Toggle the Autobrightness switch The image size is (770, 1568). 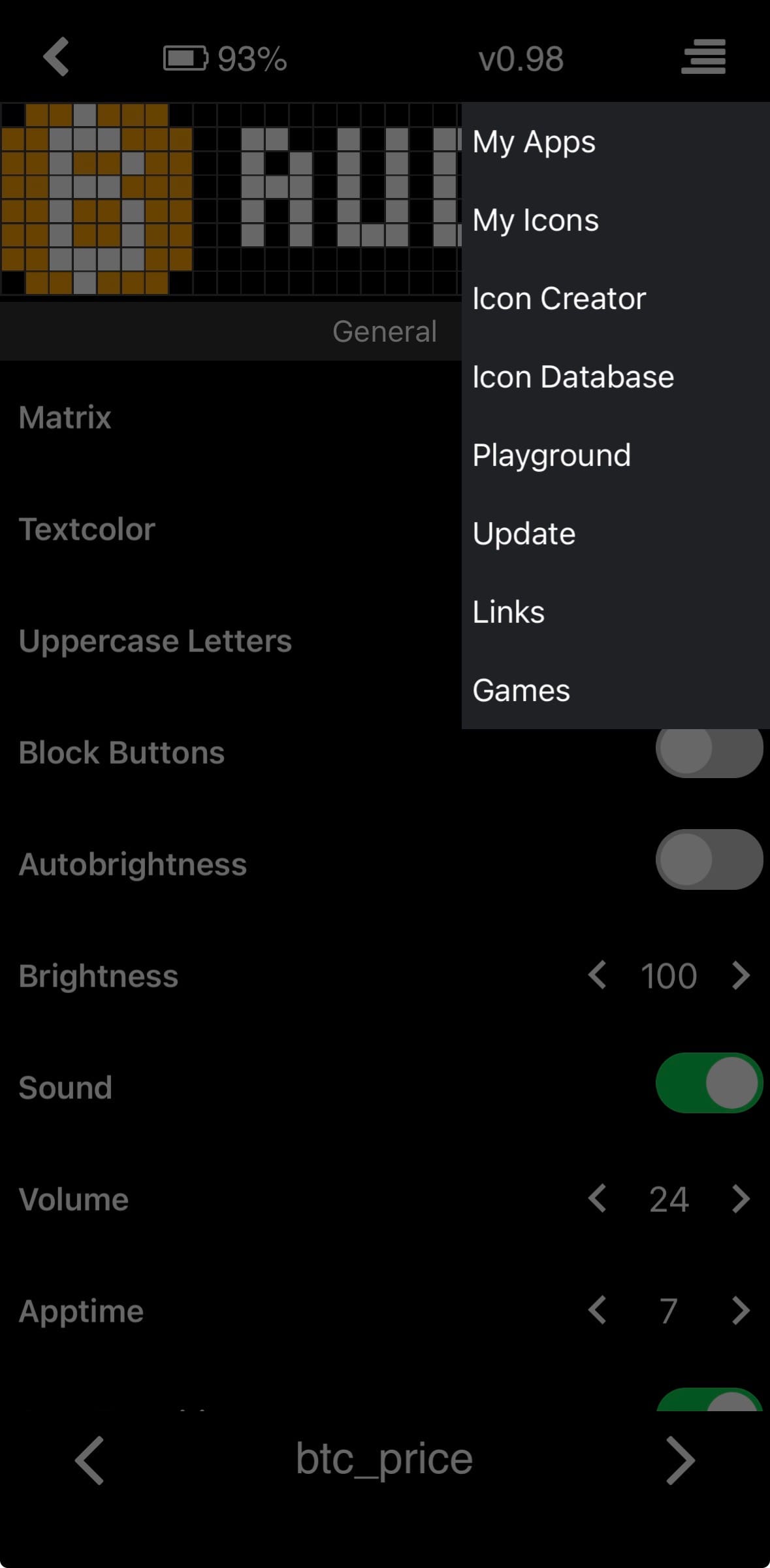pyautogui.click(x=709, y=859)
